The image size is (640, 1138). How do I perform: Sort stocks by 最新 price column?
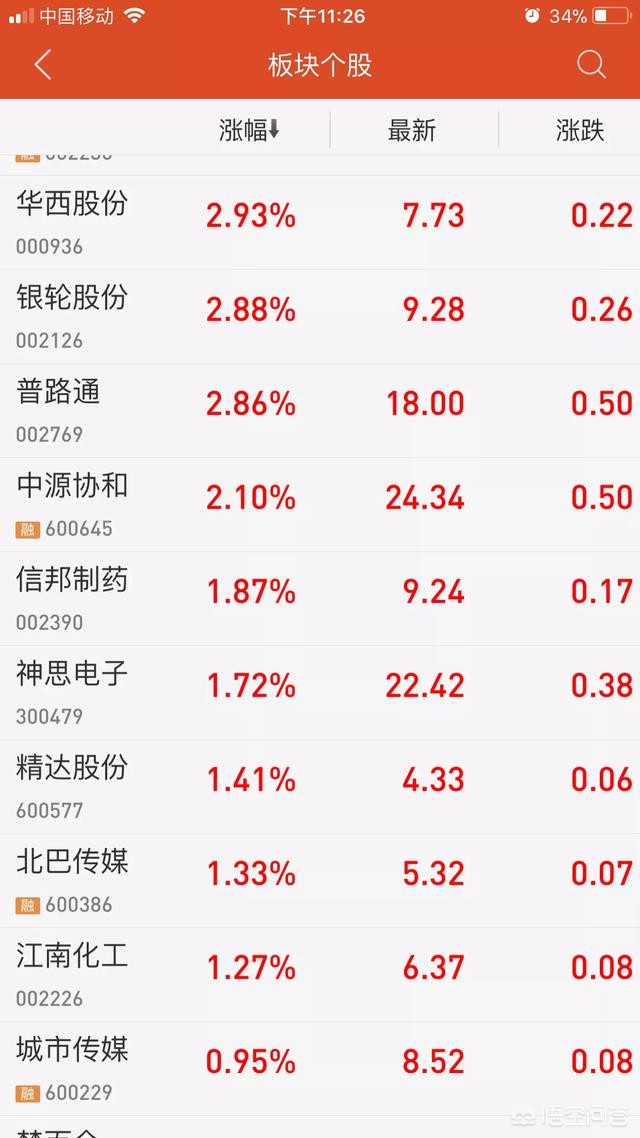pos(411,131)
